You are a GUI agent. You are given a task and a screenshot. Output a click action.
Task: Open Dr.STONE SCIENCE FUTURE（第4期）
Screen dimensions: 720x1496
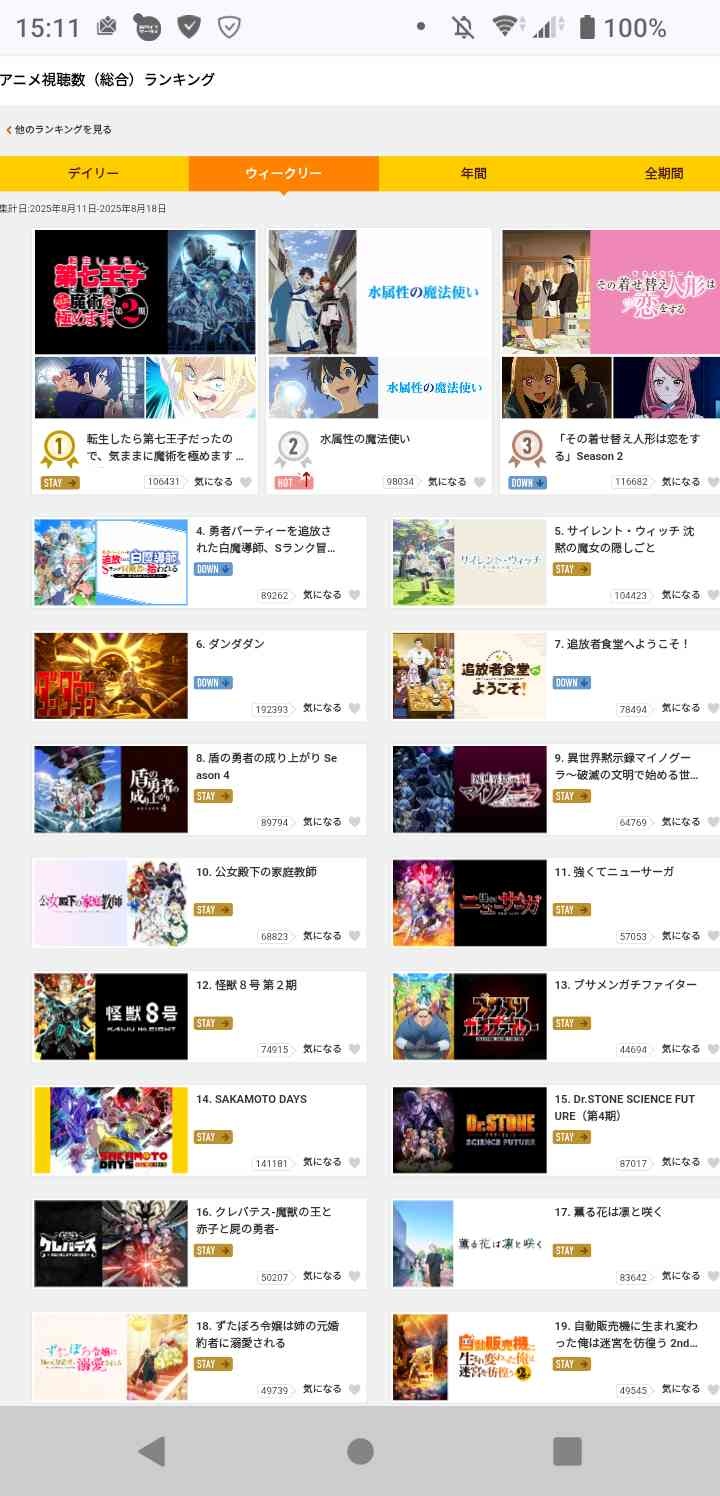tap(470, 1130)
